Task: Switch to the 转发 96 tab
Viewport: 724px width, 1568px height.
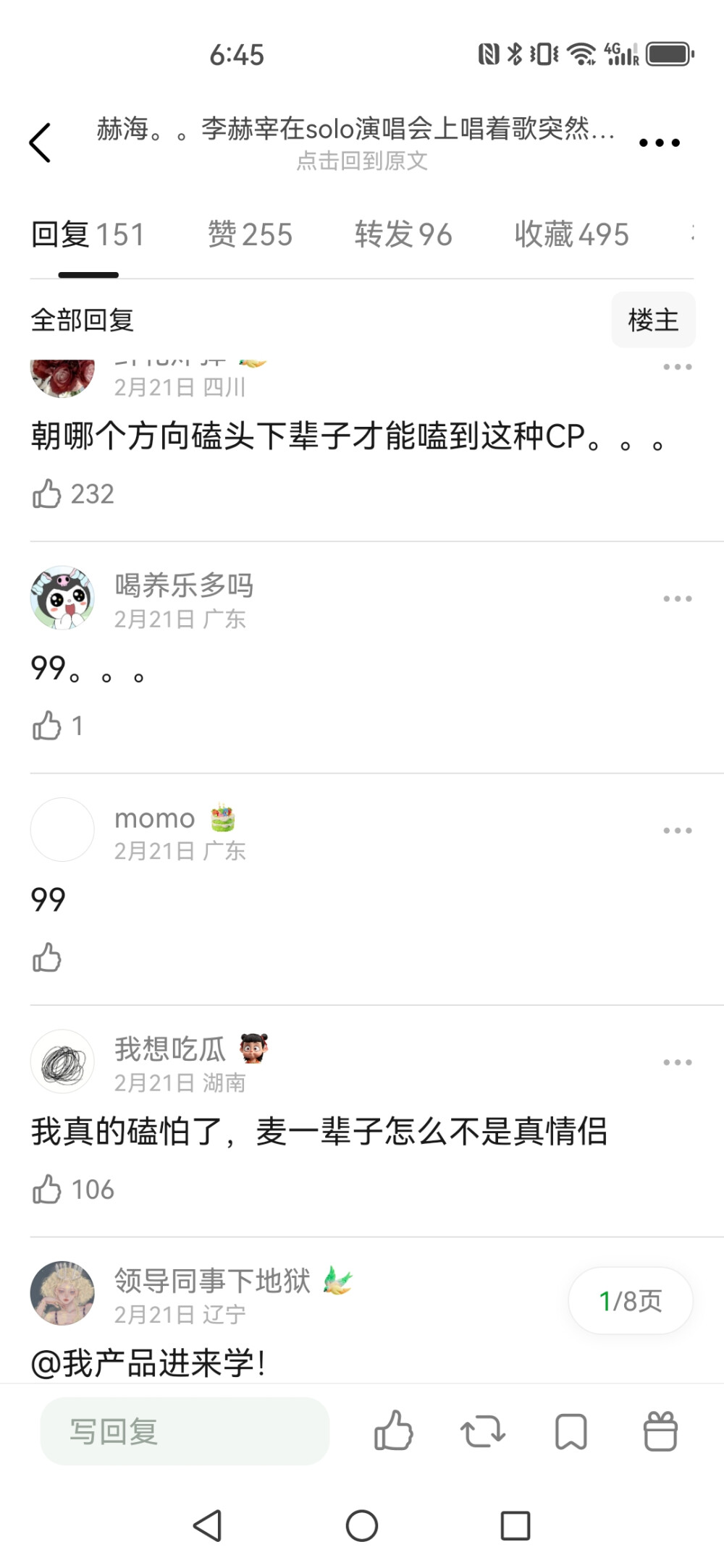Action: pos(403,234)
